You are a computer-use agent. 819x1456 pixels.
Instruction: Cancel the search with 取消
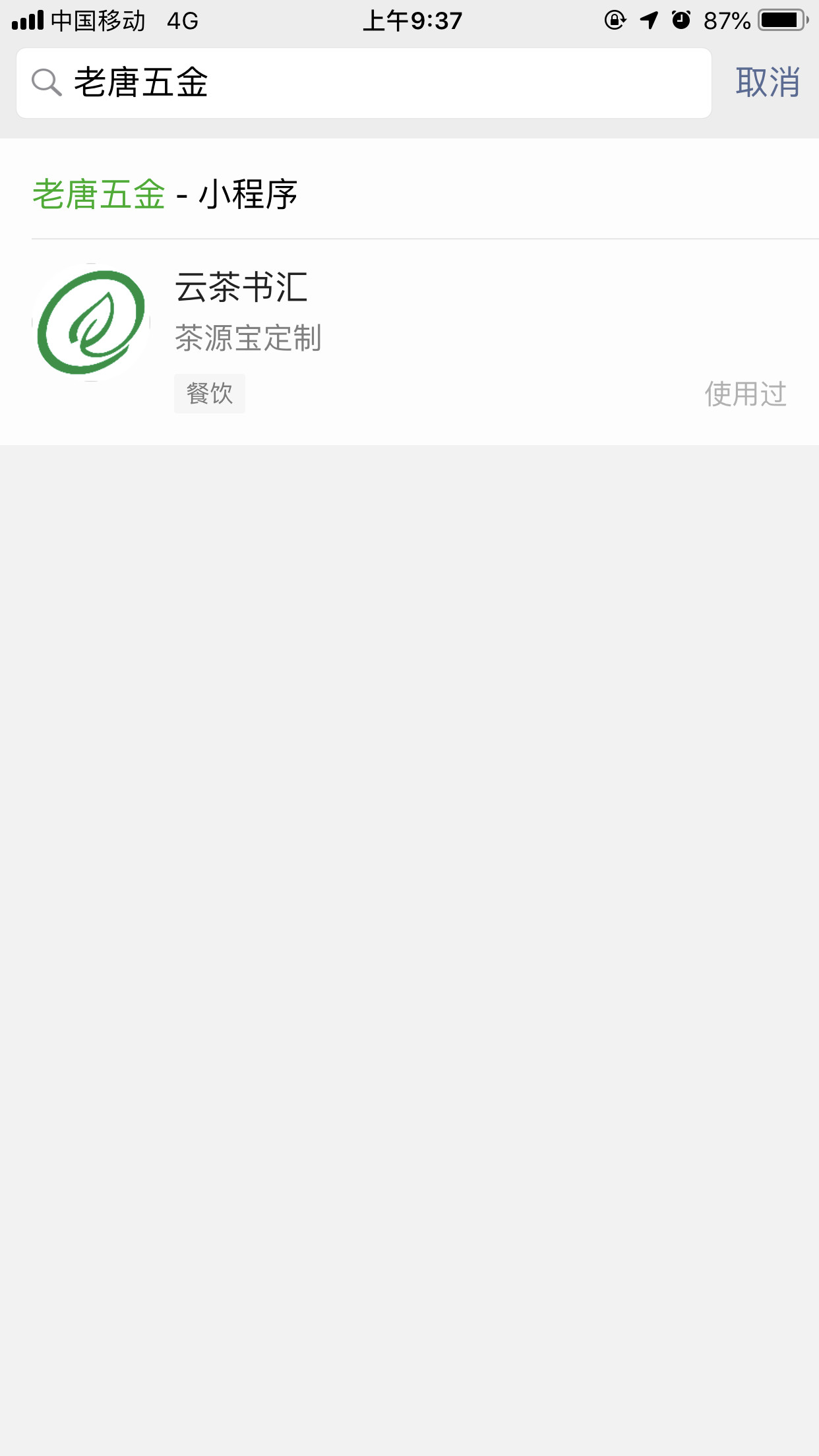(x=768, y=83)
